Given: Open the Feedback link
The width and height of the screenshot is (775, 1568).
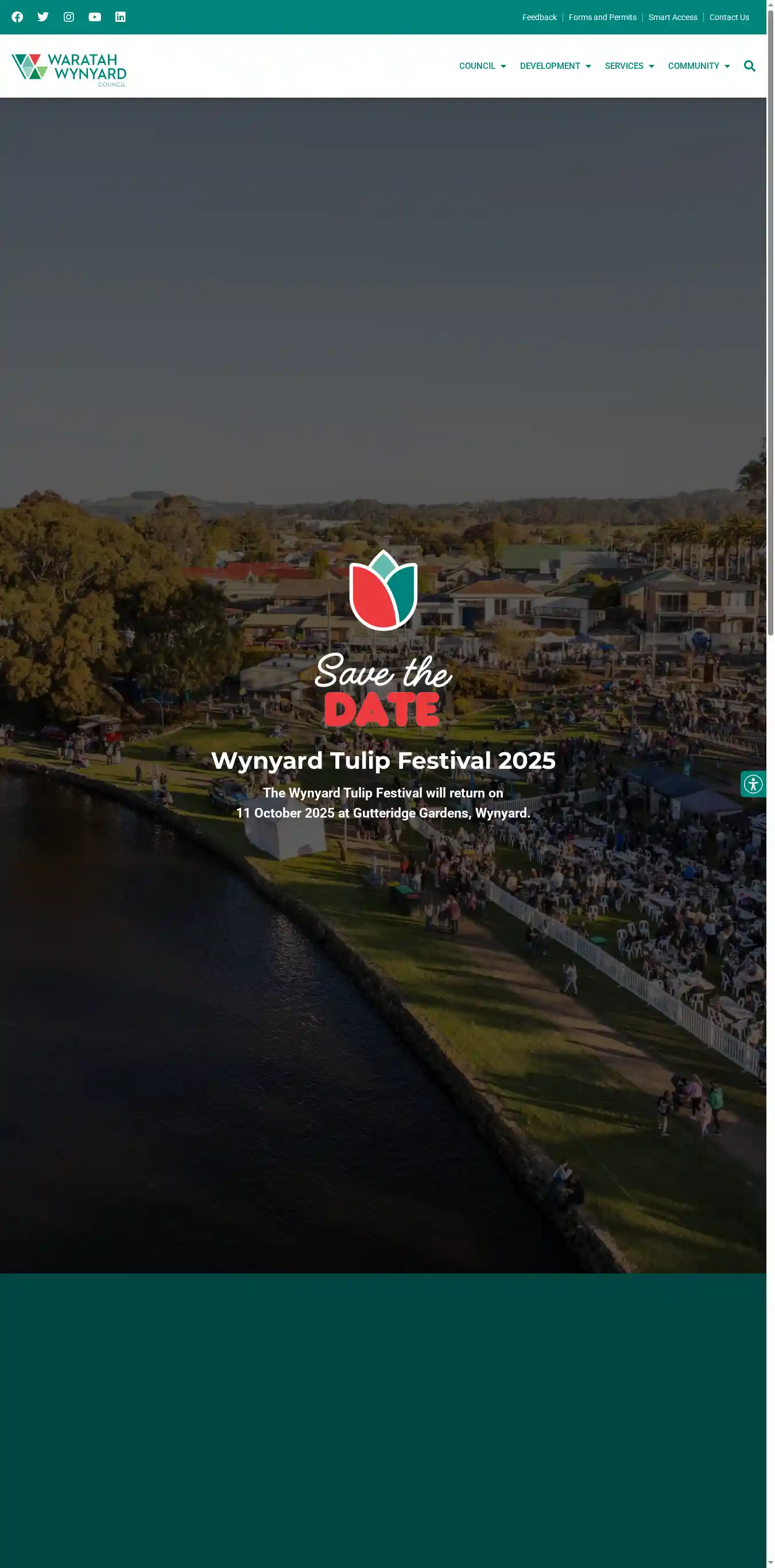Looking at the screenshot, I should 539,17.
